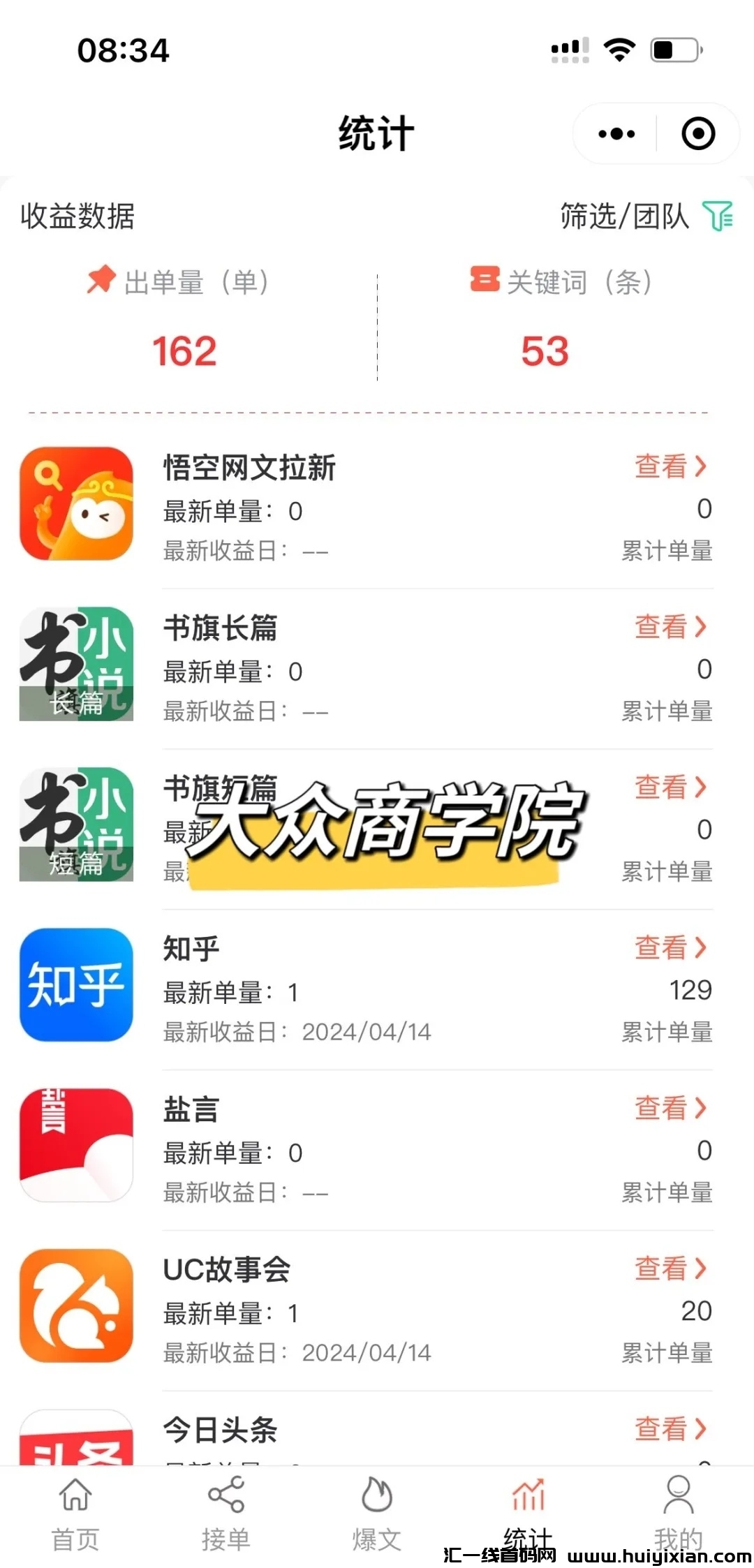The height and width of the screenshot is (1568, 754).
Task: Switch to the 统计 tab
Action: (x=527, y=1495)
